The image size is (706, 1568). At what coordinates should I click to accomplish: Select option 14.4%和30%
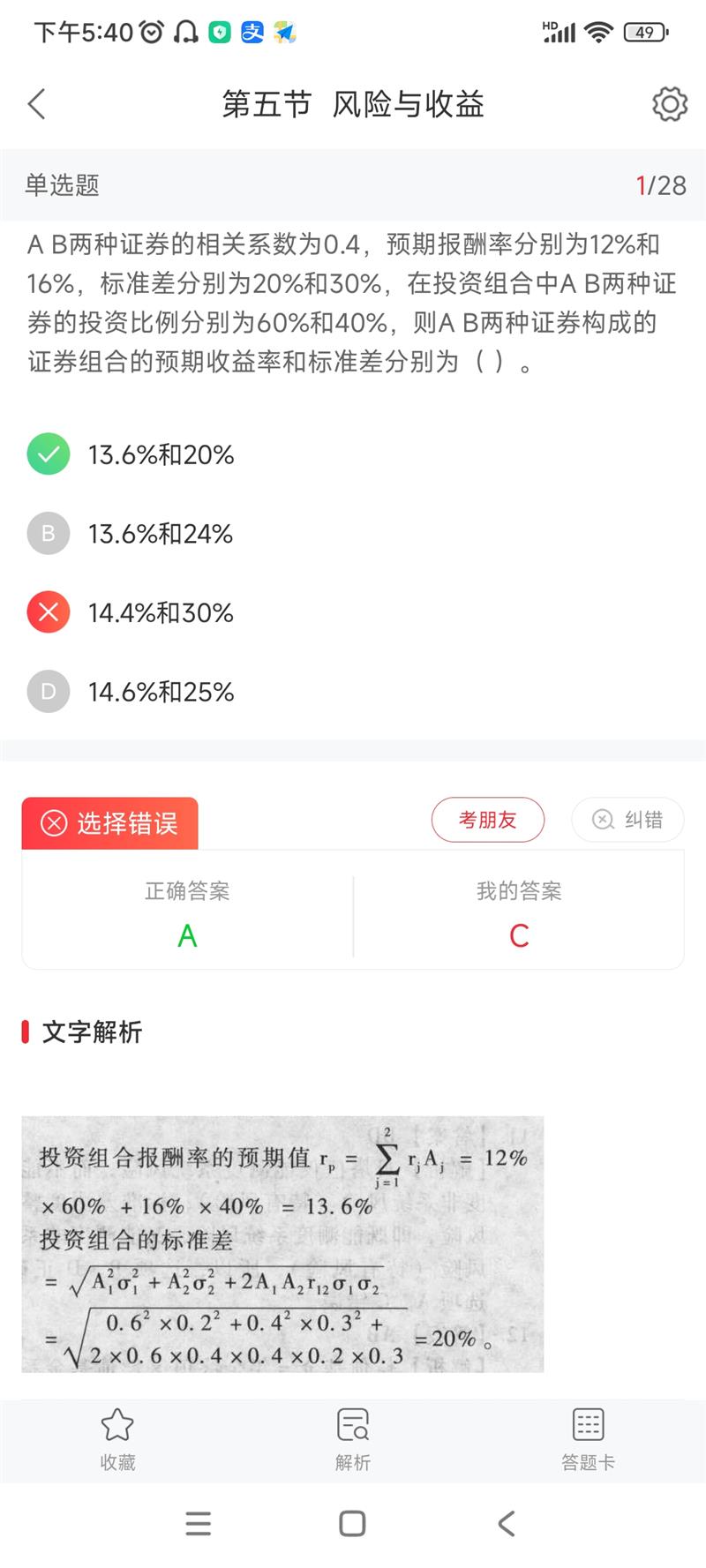point(161,612)
